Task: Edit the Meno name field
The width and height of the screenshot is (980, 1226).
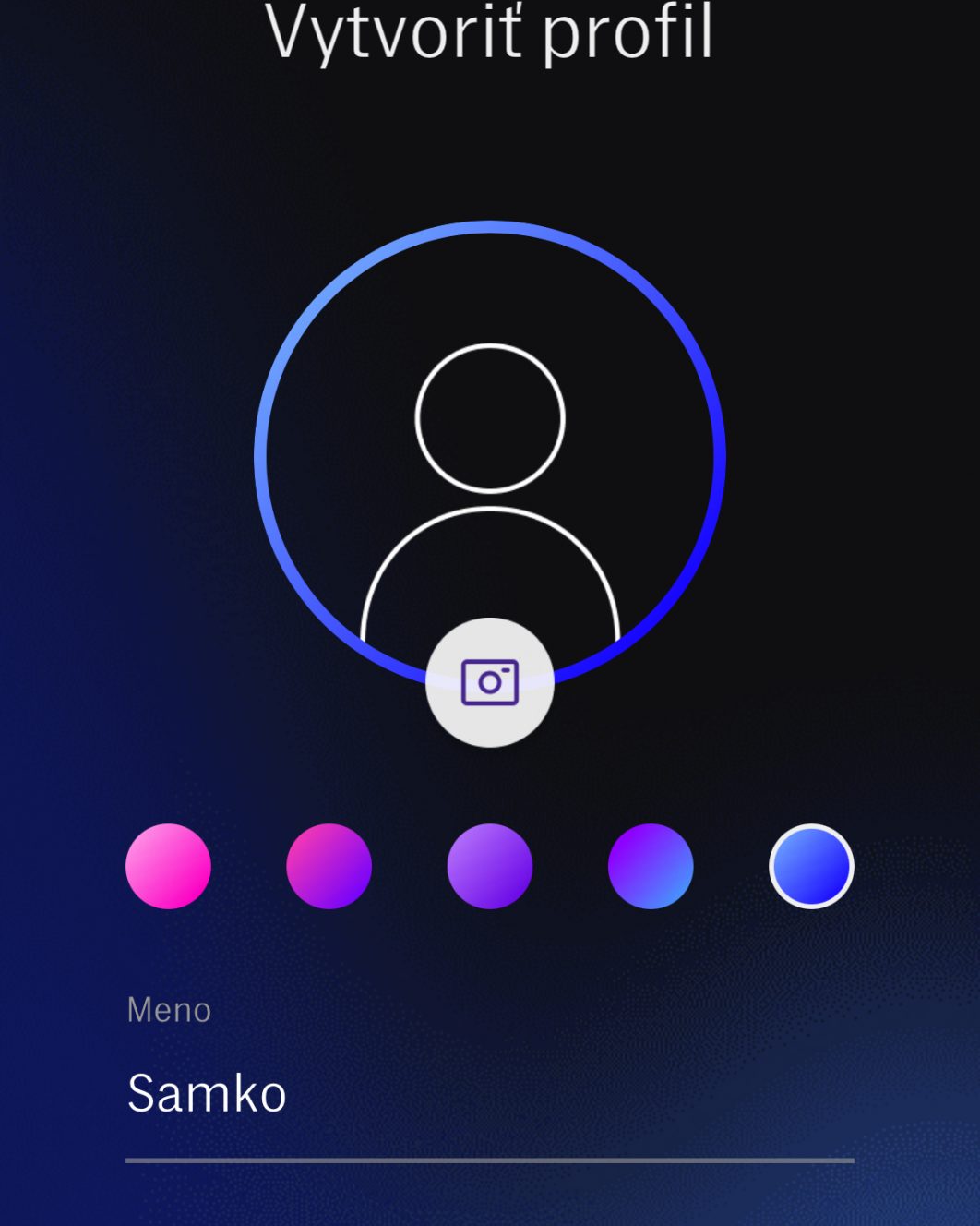Action: click(x=489, y=1094)
